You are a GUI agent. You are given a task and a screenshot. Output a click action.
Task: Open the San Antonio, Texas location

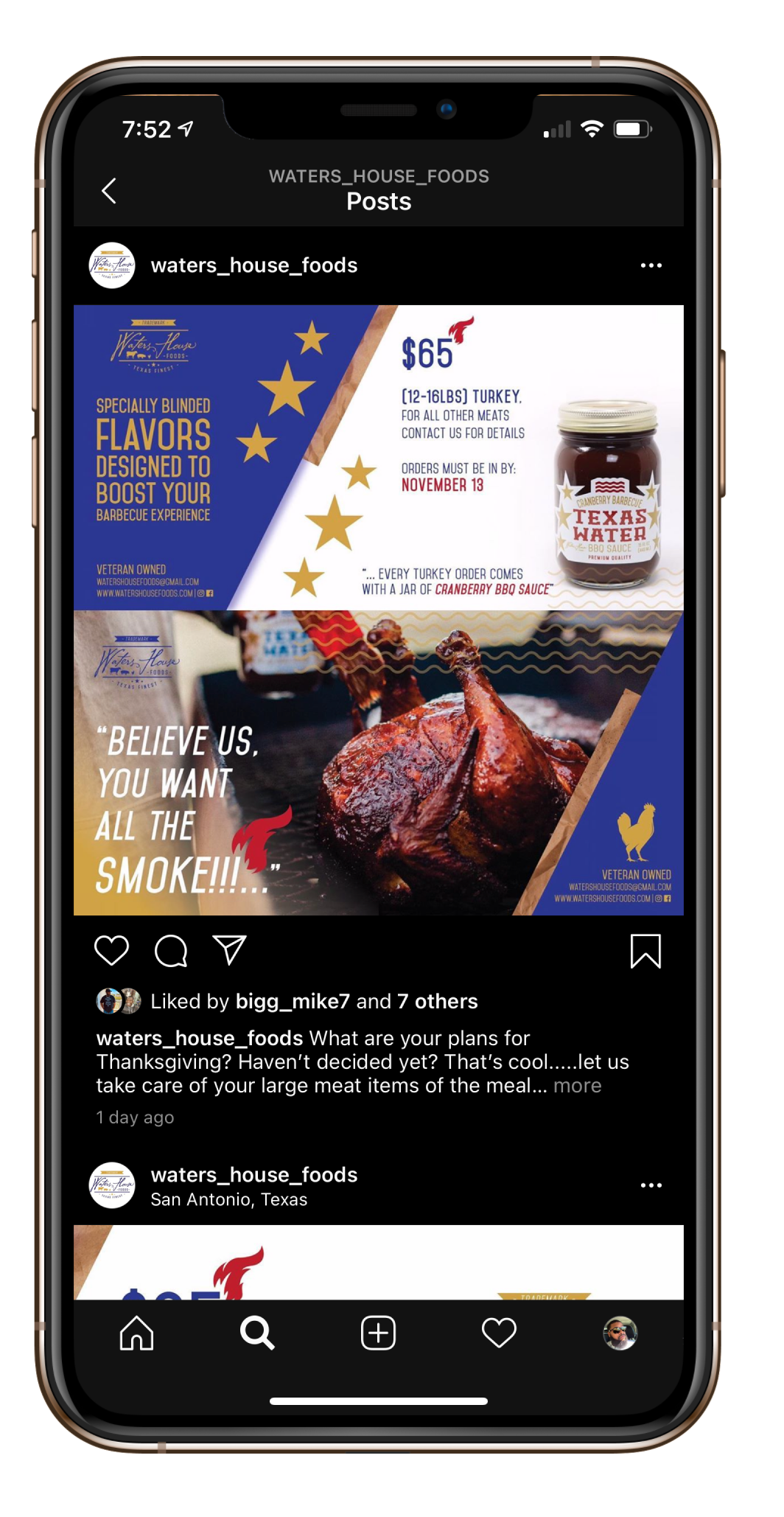tap(229, 1199)
